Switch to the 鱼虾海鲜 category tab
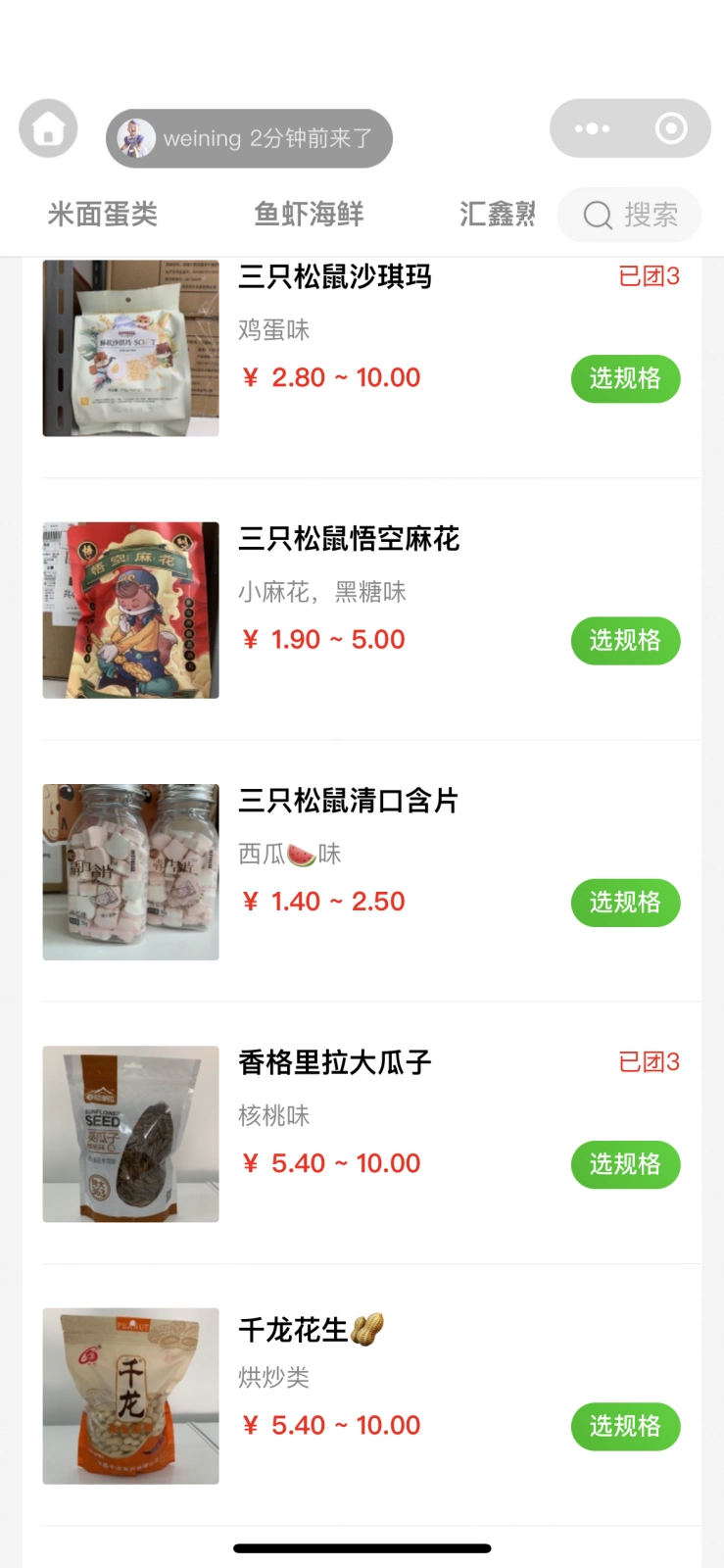 pyautogui.click(x=309, y=215)
